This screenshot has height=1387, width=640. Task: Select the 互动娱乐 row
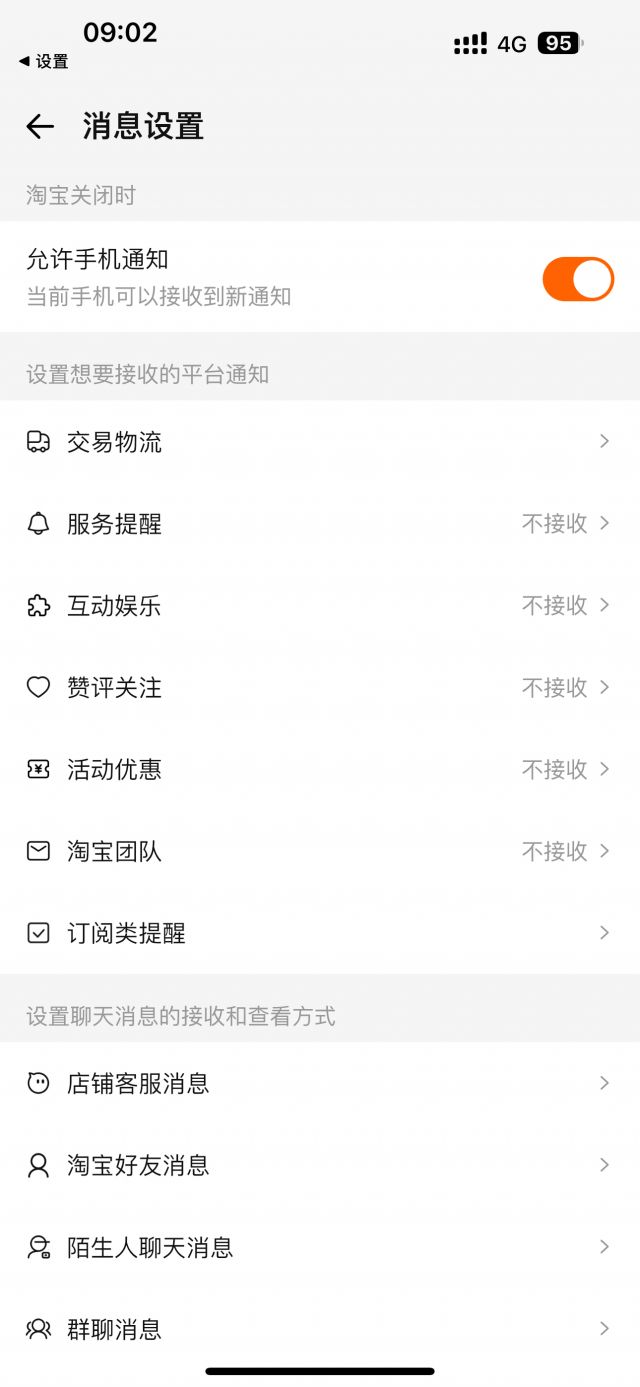(x=320, y=606)
